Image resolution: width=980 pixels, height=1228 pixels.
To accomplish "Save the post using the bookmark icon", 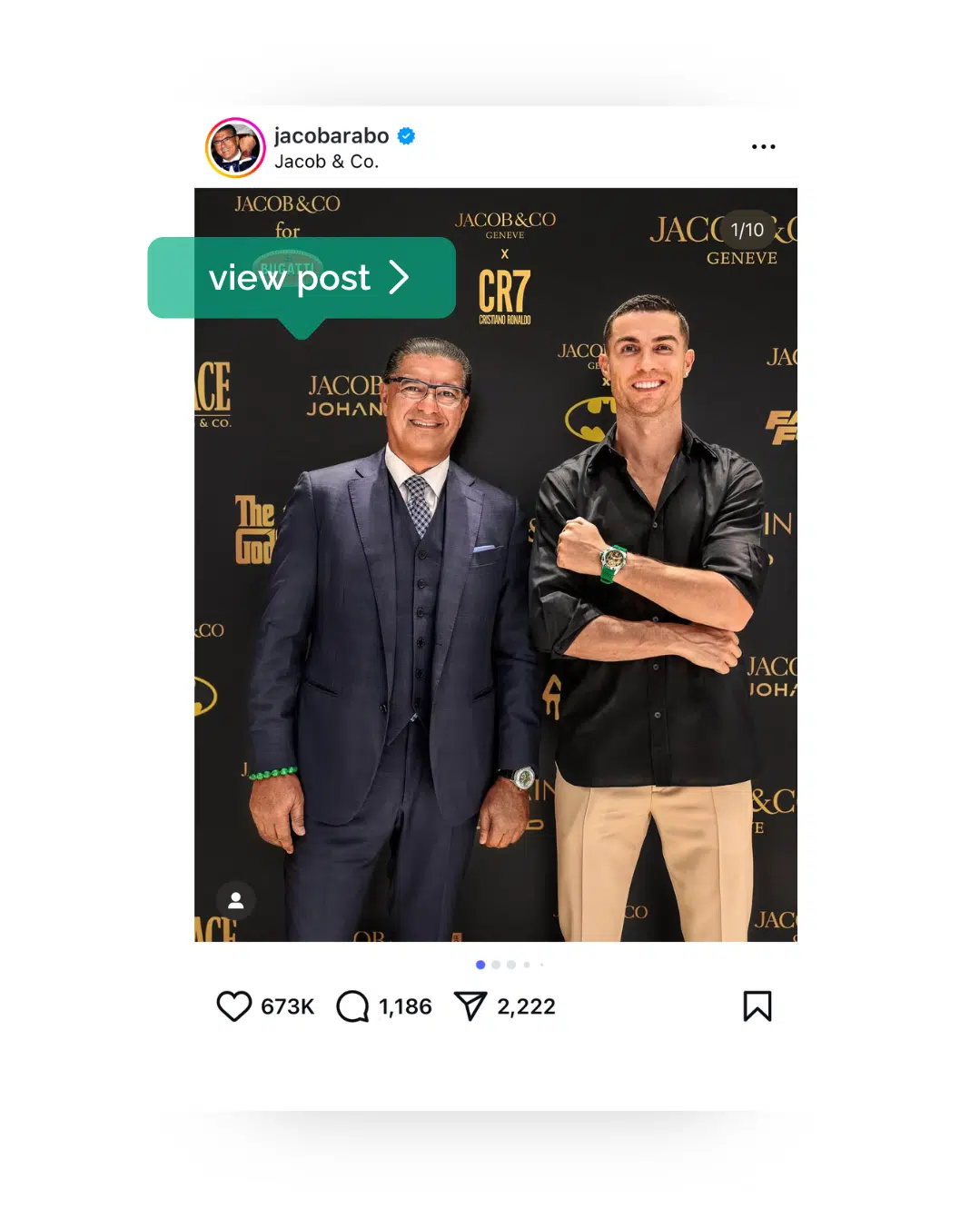I will pos(757,1005).
